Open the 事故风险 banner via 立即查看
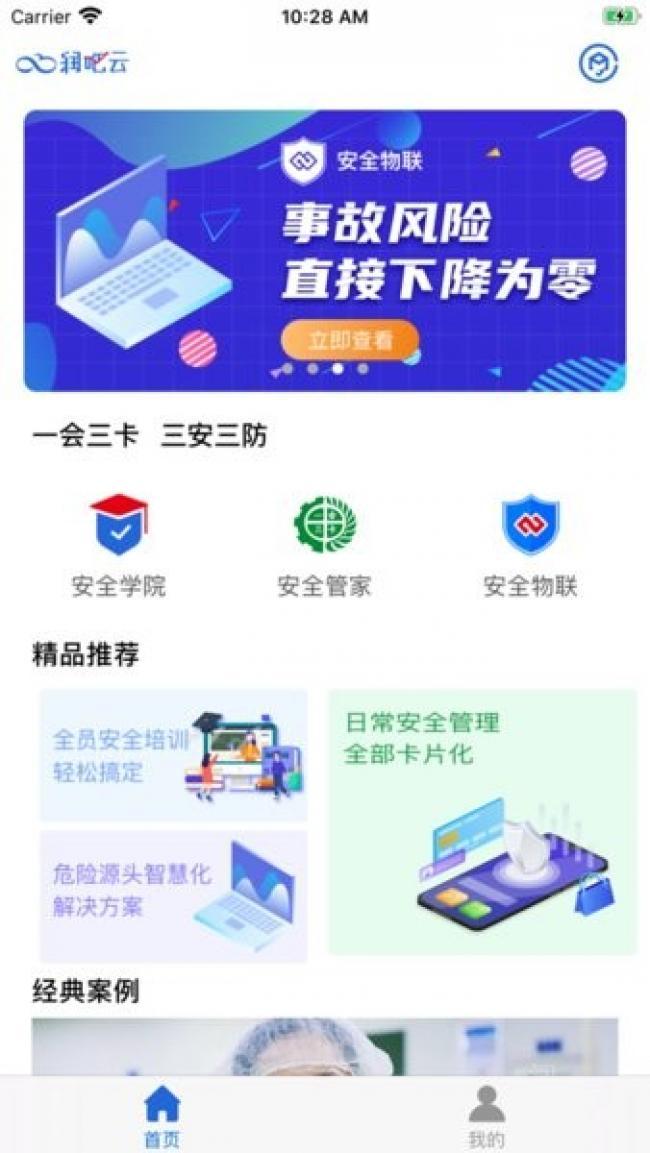Image resolution: width=650 pixels, height=1153 pixels. tap(350, 340)
